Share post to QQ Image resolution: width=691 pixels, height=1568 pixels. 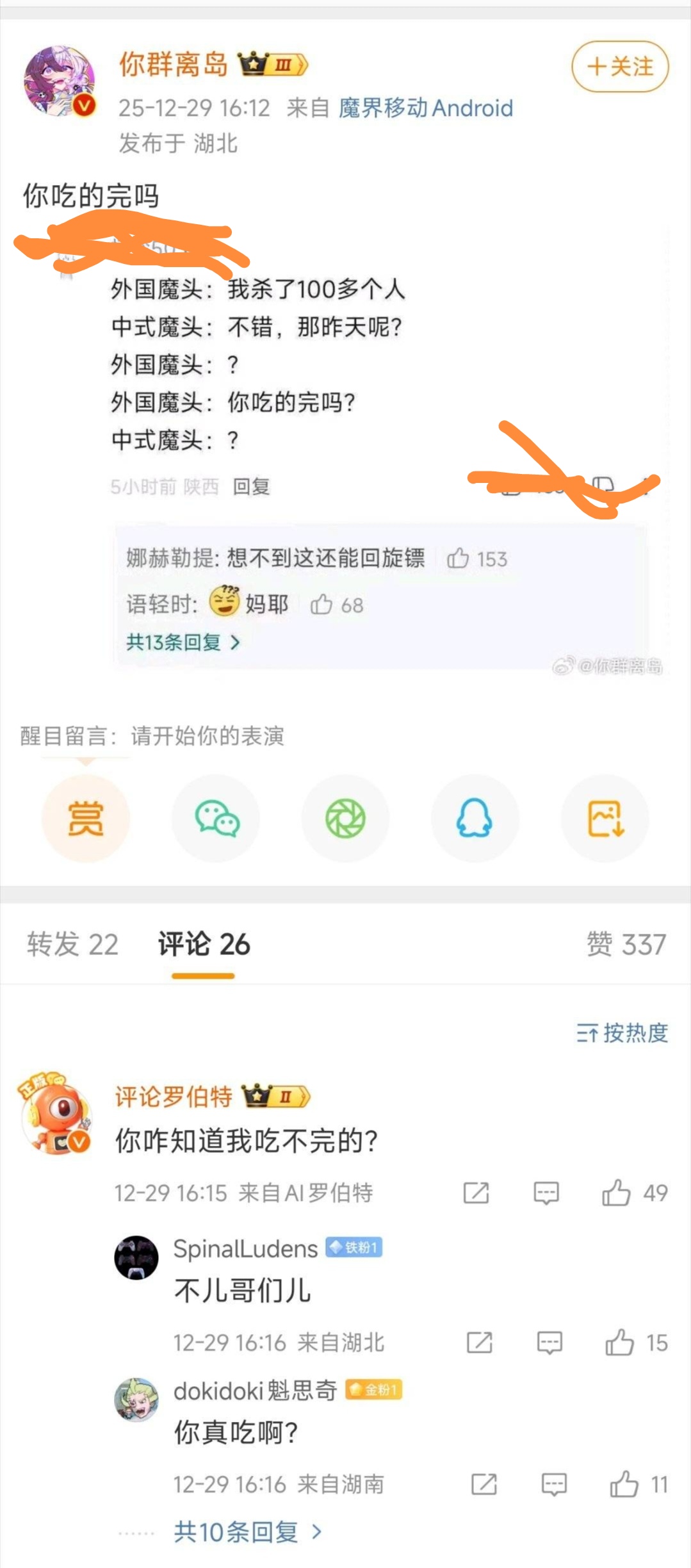475,818
